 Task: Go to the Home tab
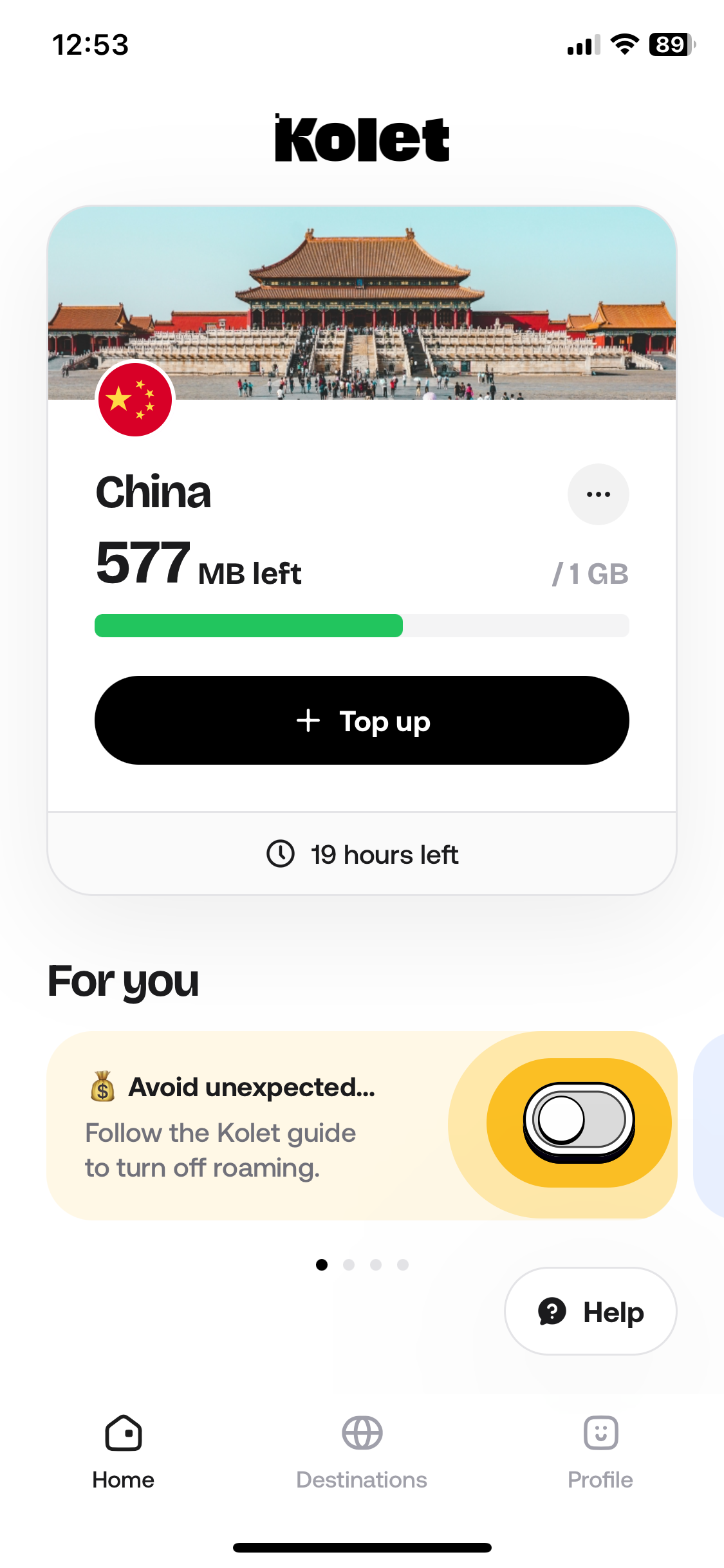[123, 1451]
